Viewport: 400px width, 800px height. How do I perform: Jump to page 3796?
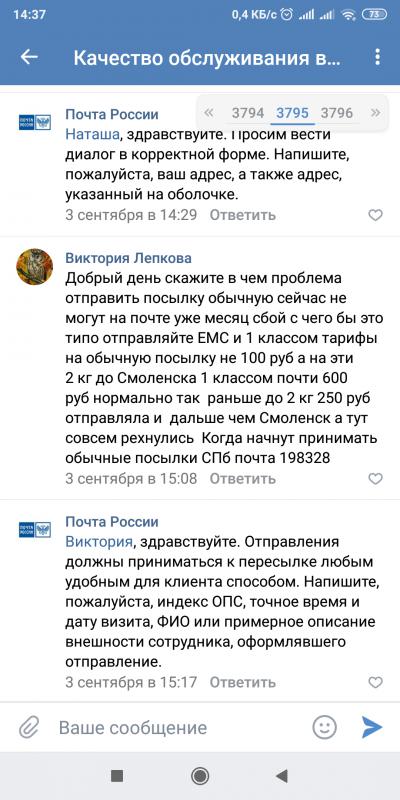point(337,113)
